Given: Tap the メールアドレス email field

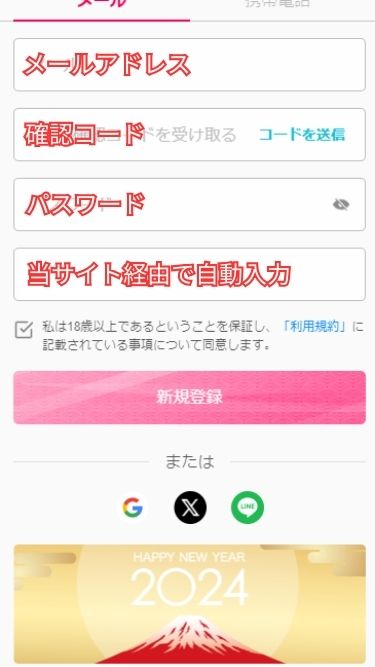Looking at the screenshot, I should [189, 65].
